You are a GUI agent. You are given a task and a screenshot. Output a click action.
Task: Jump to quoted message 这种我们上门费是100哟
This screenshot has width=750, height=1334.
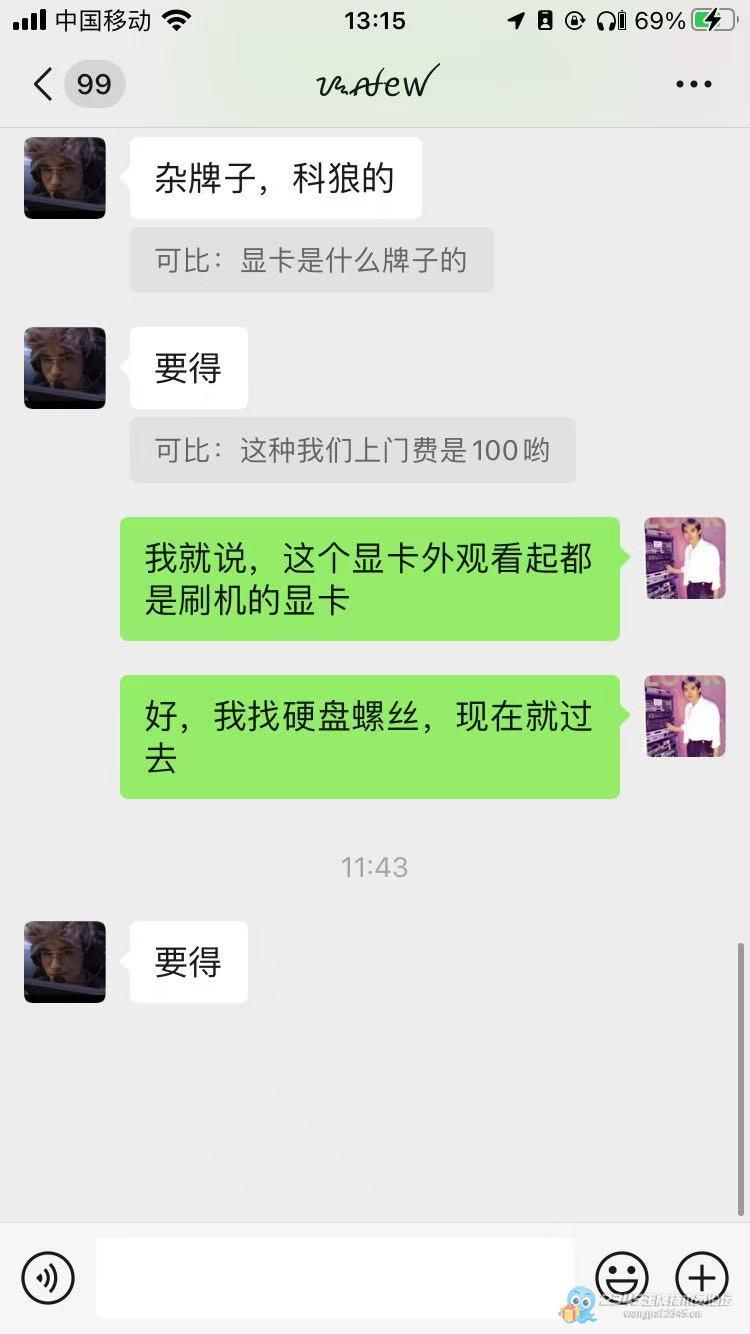coord(352,451)
